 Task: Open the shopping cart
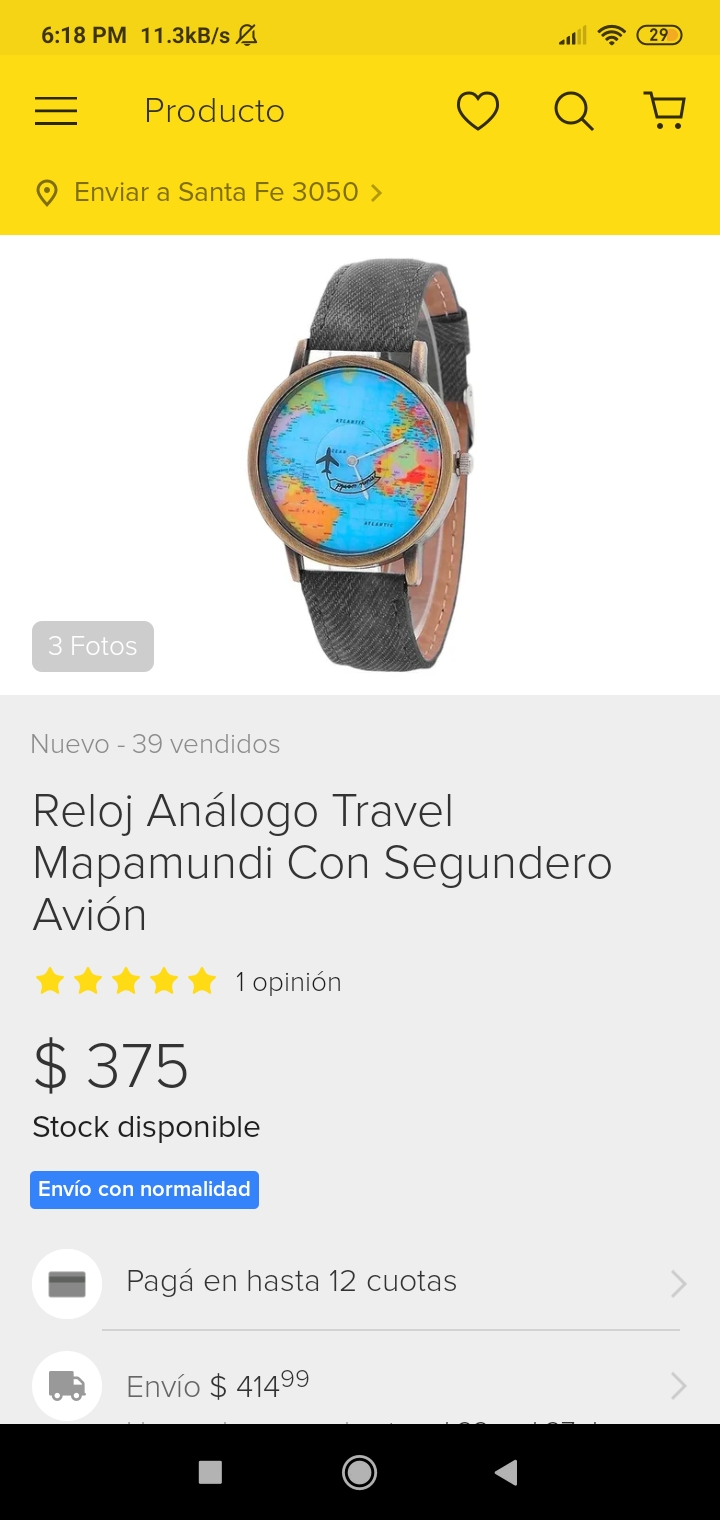click(x=665, y=110)
